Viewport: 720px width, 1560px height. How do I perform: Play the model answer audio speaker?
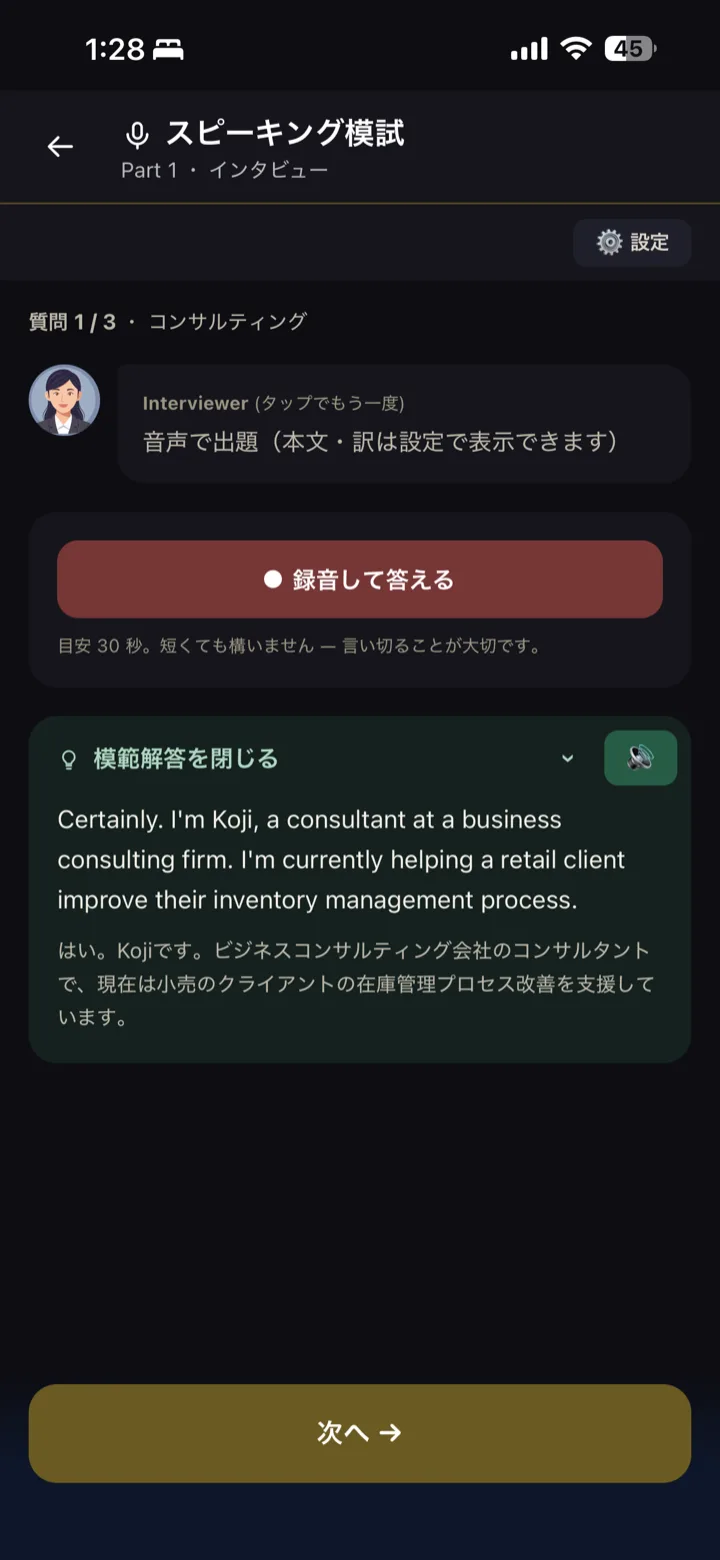[x=641, y=758]
